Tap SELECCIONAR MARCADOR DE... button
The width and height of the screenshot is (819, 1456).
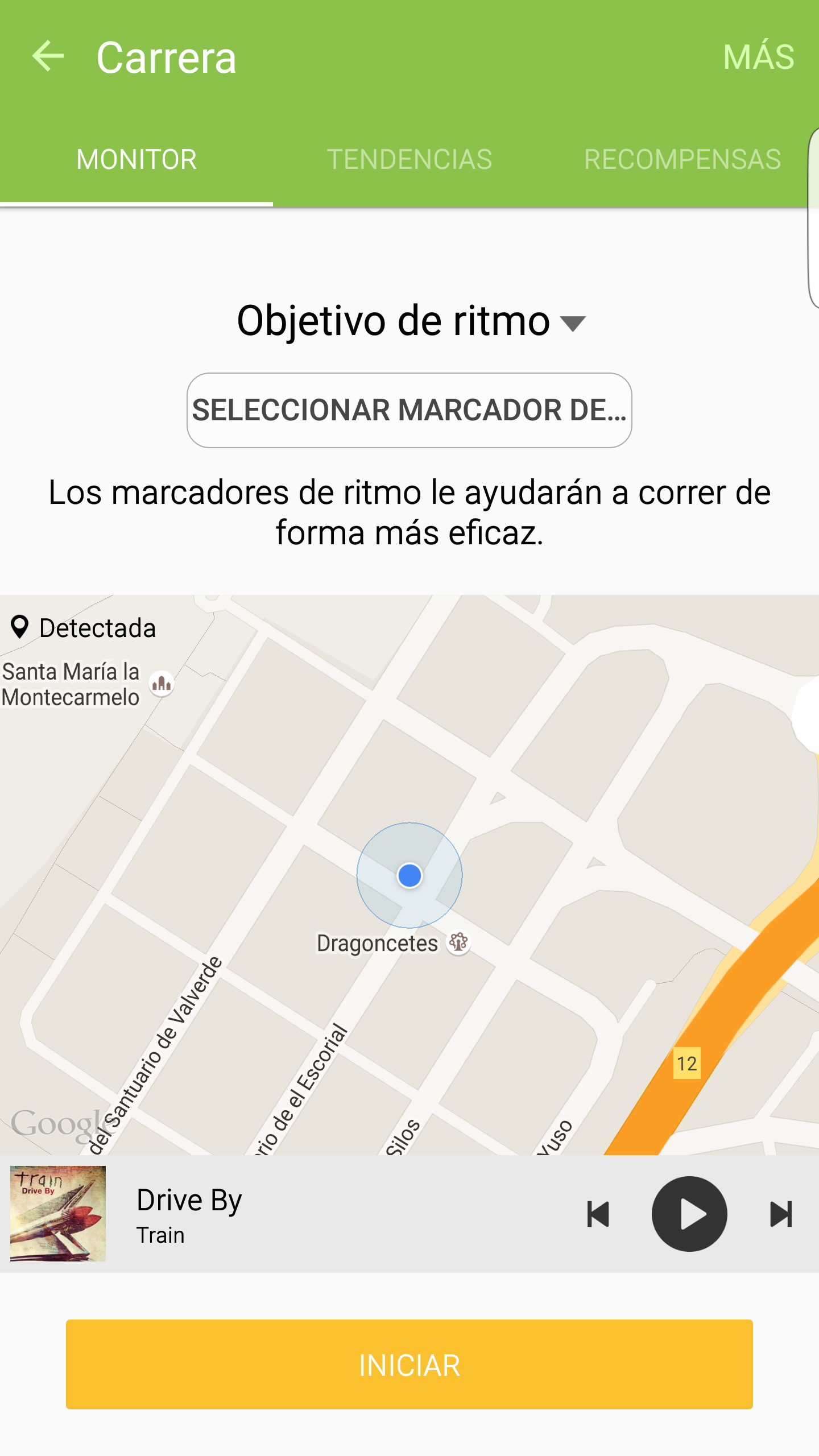(x=409, y=410)
